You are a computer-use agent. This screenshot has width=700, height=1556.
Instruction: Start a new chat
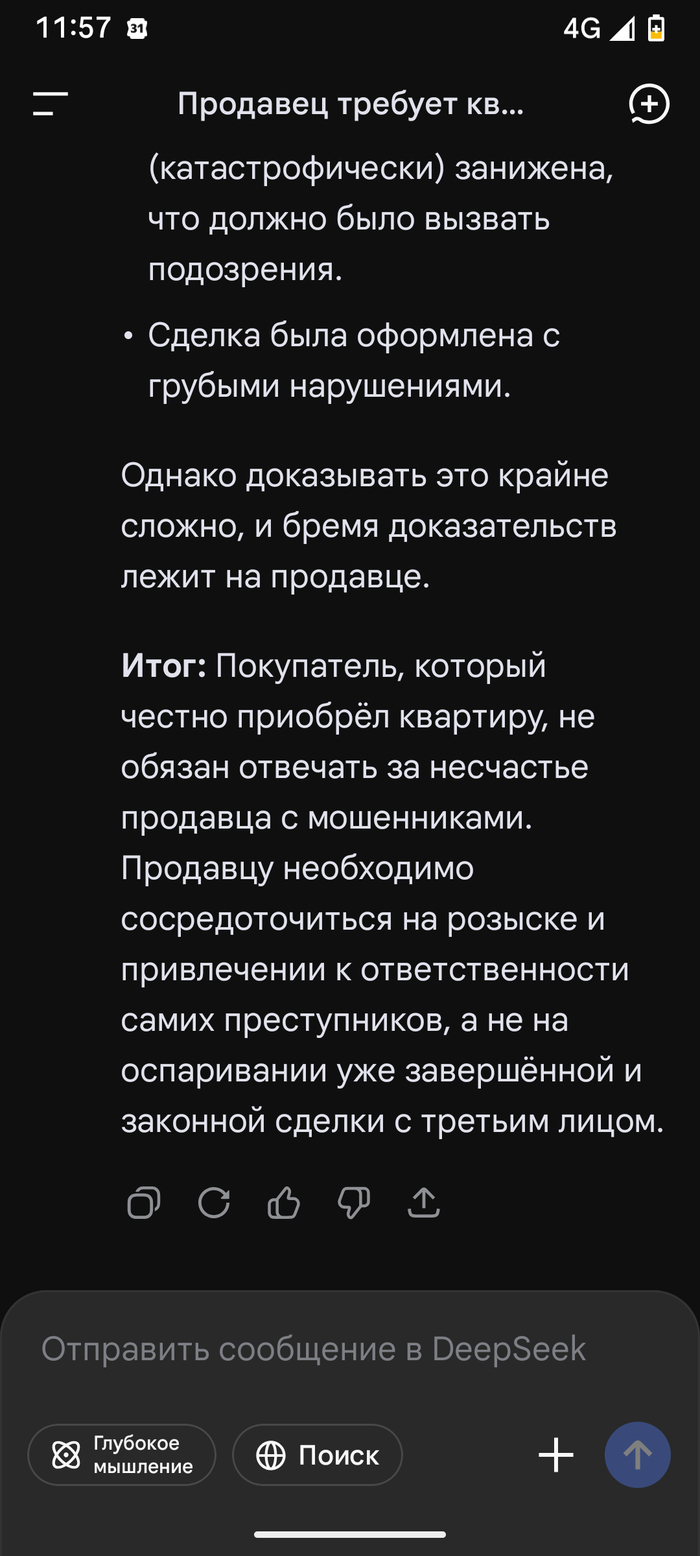click(648, 103)
